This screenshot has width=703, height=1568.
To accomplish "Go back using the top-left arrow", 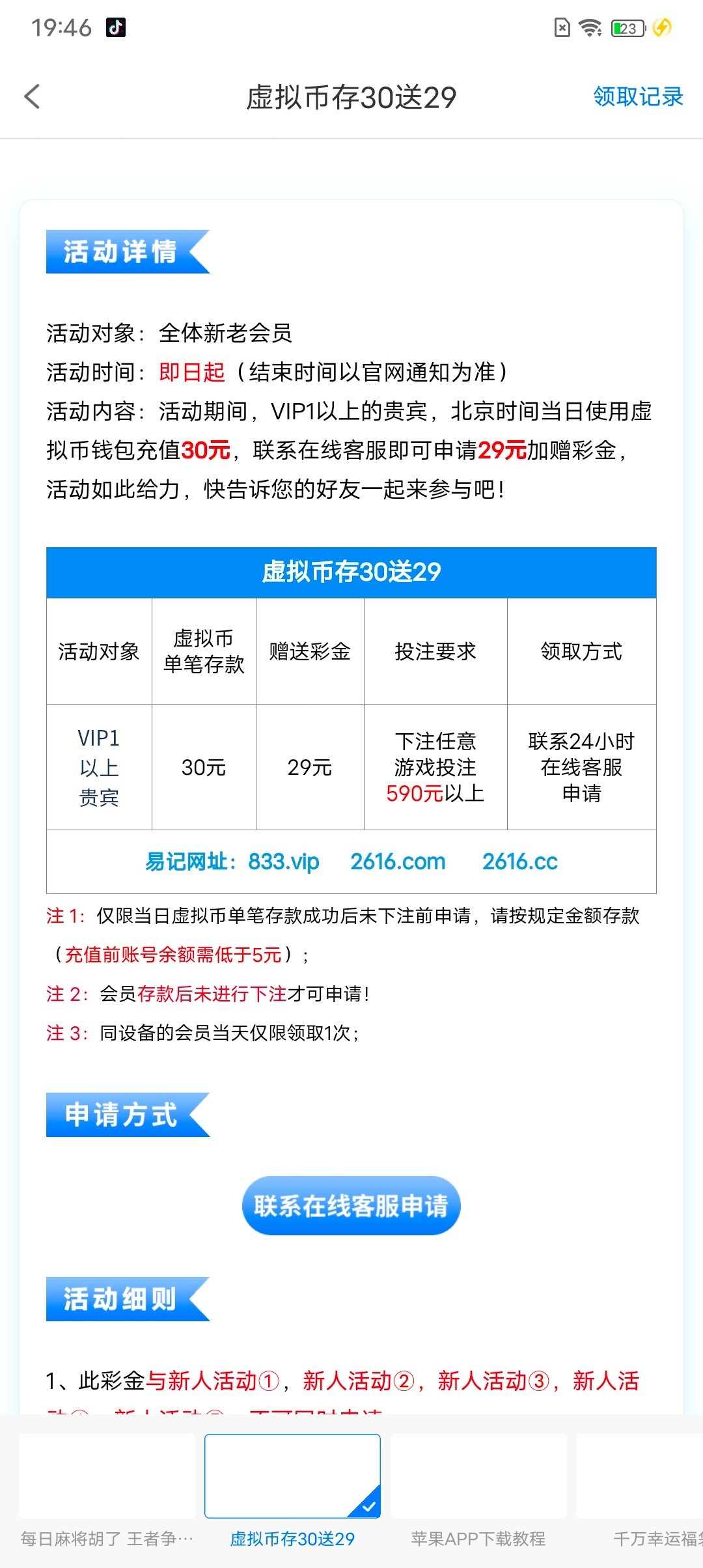I will (33, 97).
